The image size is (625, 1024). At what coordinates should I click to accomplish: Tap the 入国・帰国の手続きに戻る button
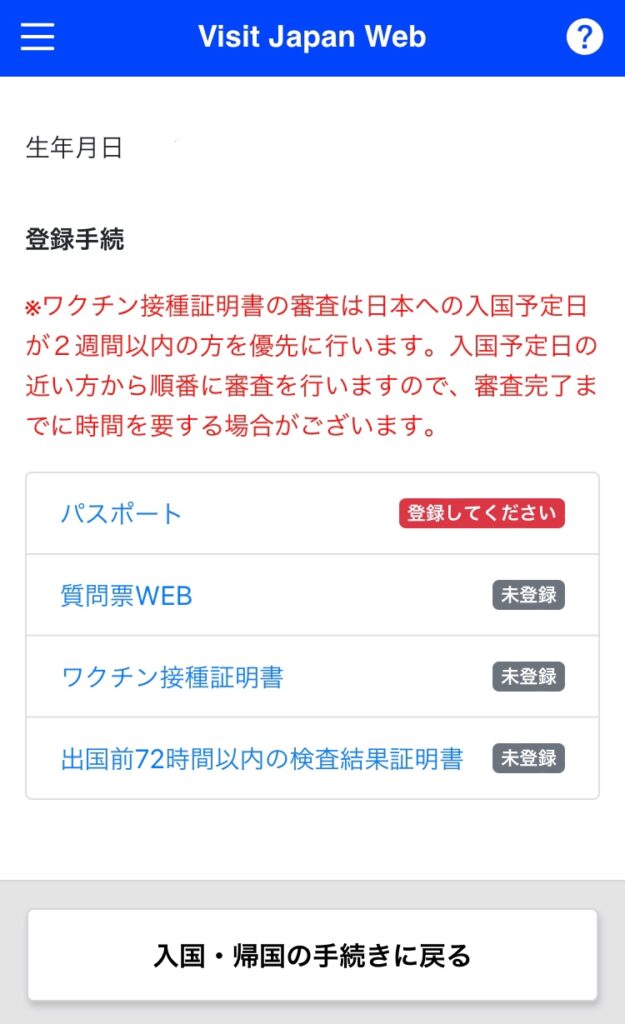pos(312,955)
